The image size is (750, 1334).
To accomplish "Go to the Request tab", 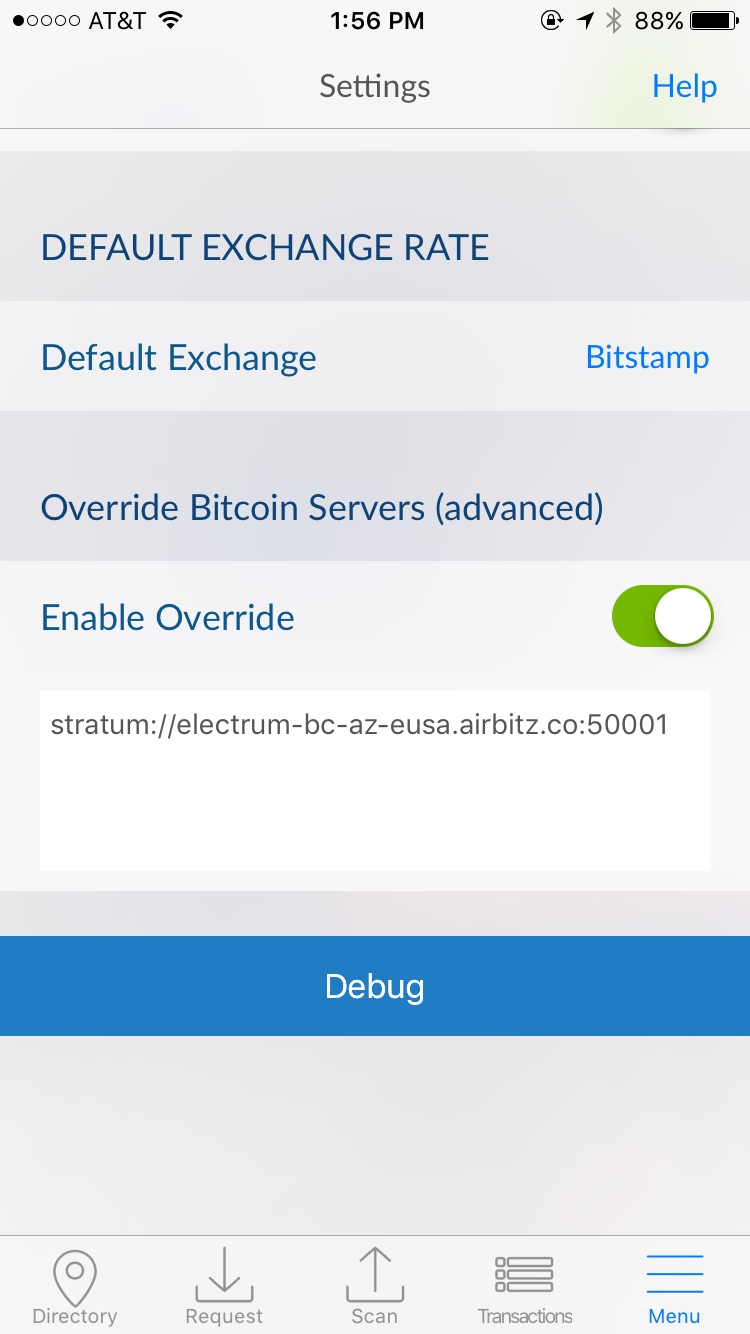I will (x=224, y=1288).
